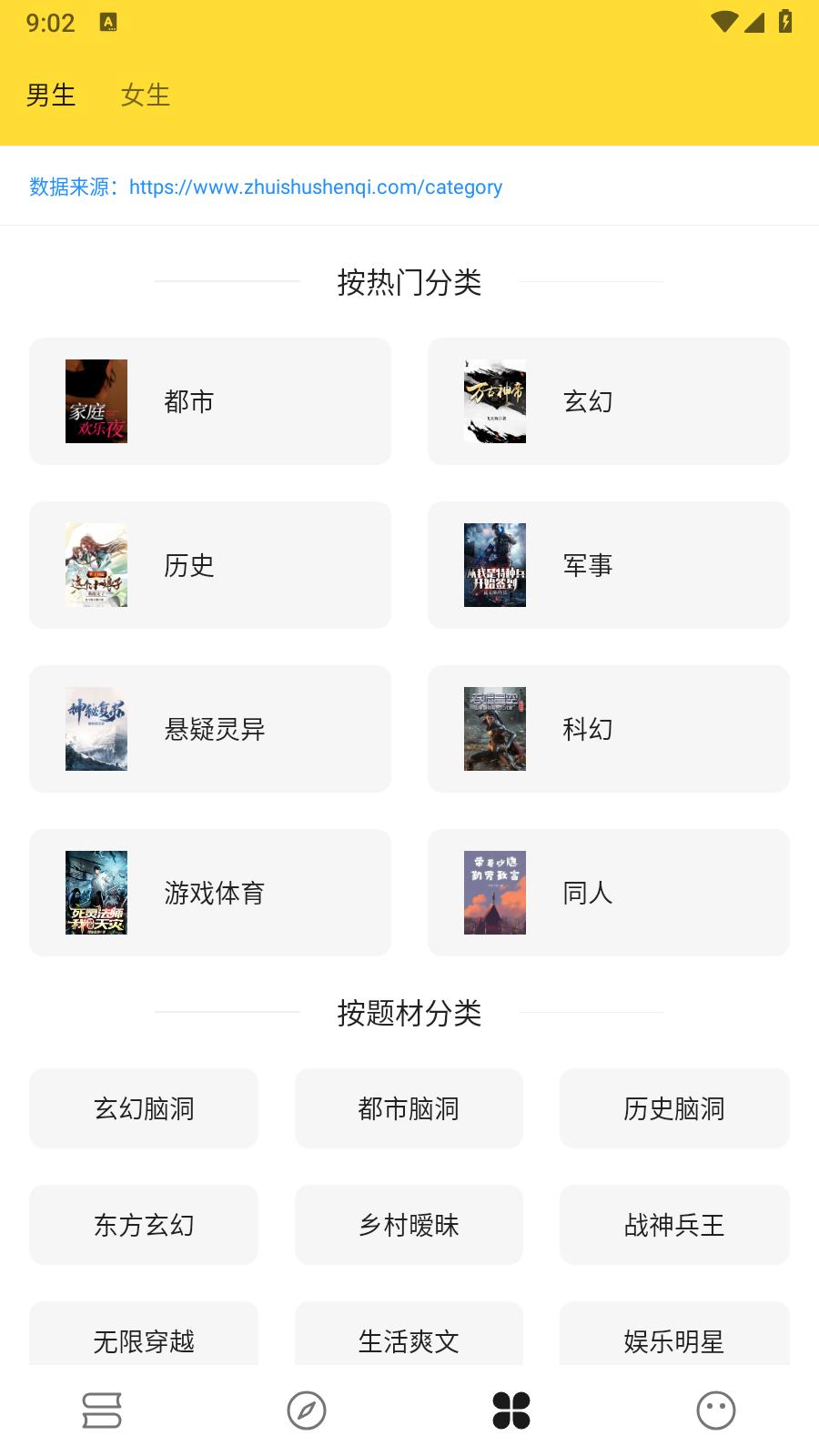Select the 男生 tab
This screenshot has height=1456, width=819.
51,95
